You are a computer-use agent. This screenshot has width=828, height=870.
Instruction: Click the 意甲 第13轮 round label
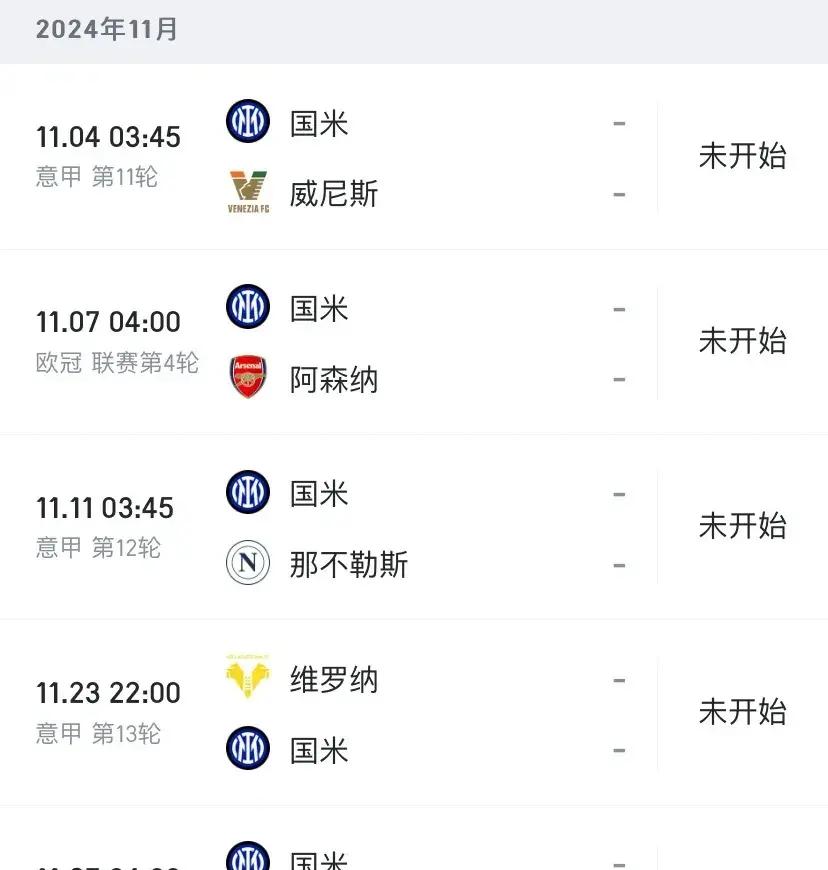(x=99, y=733)
